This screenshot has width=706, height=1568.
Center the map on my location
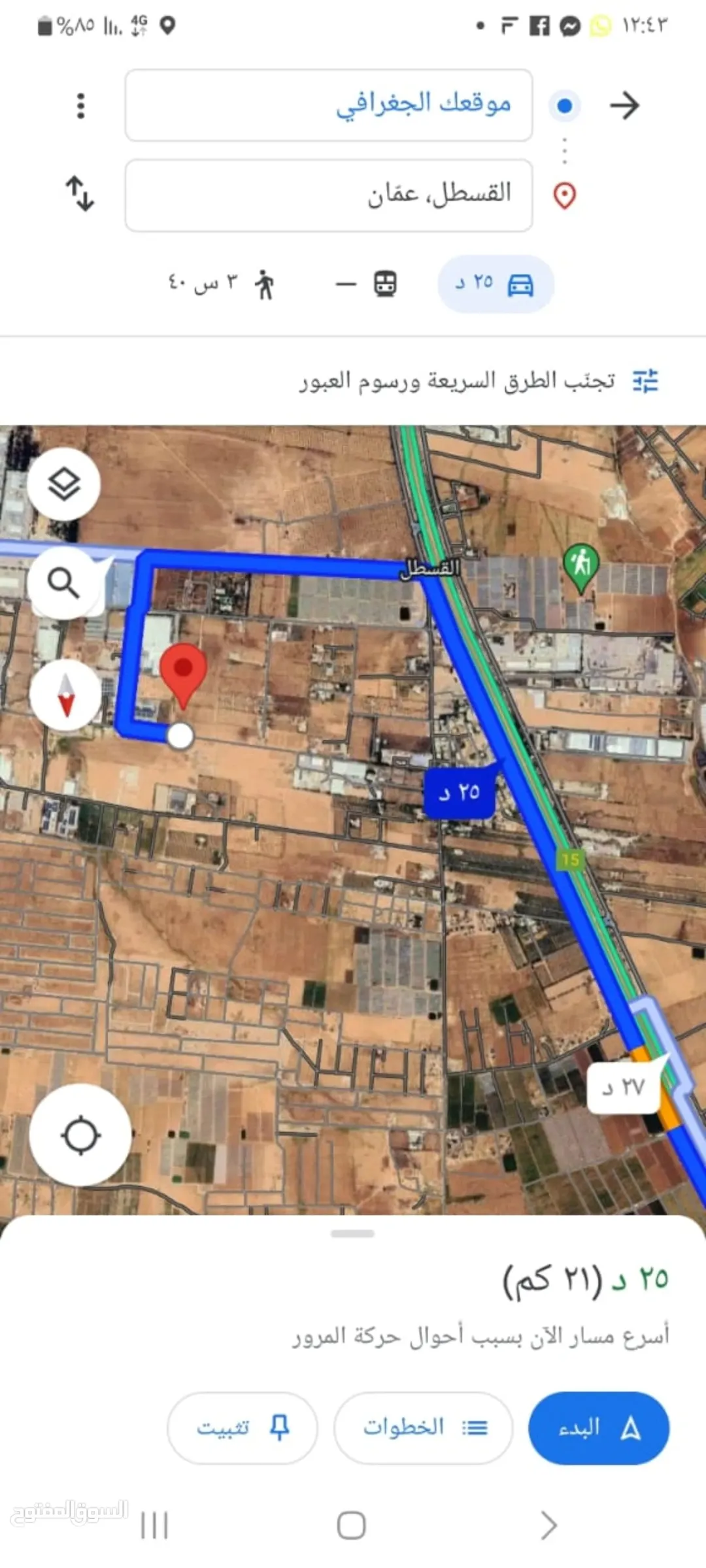click(x=80, y=1135)
